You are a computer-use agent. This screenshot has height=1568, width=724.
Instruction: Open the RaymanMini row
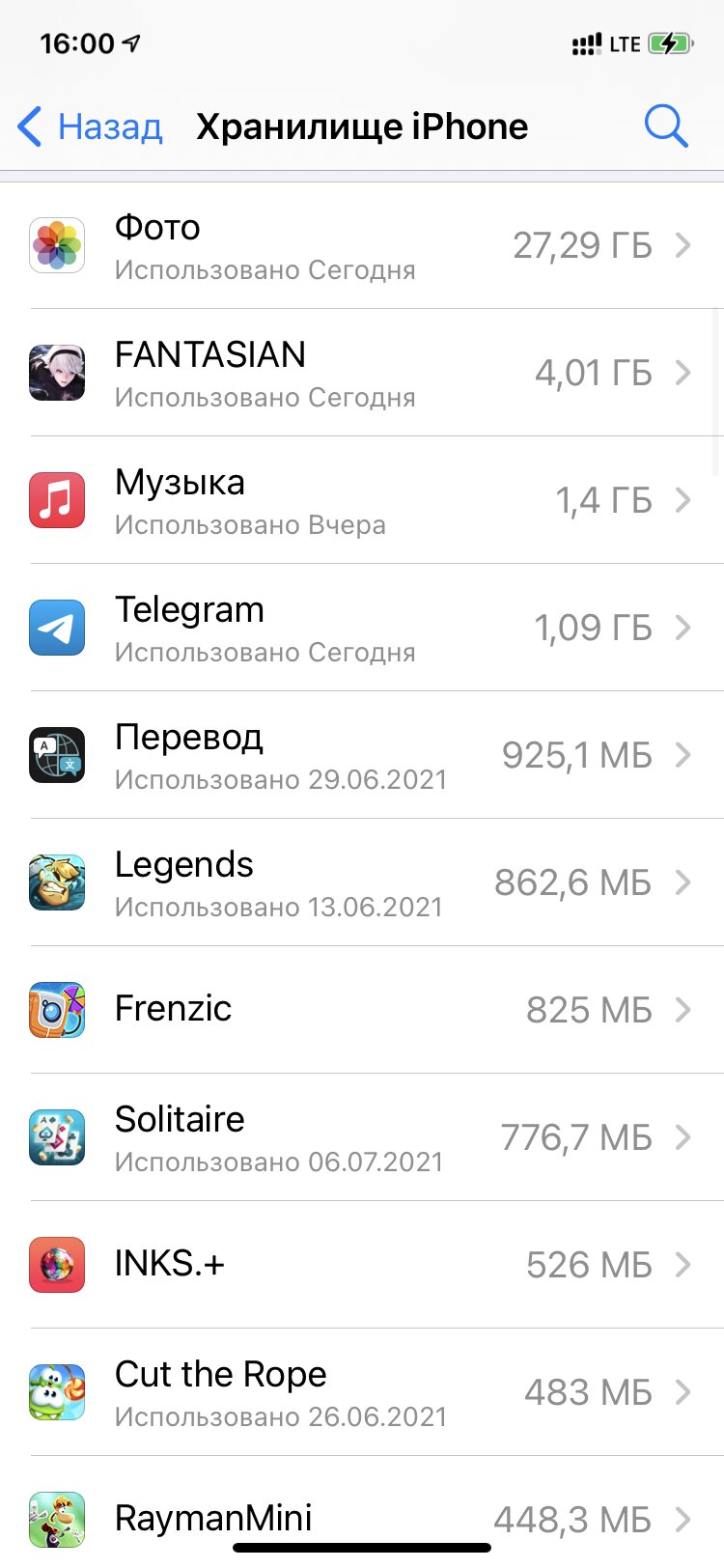362,1513
